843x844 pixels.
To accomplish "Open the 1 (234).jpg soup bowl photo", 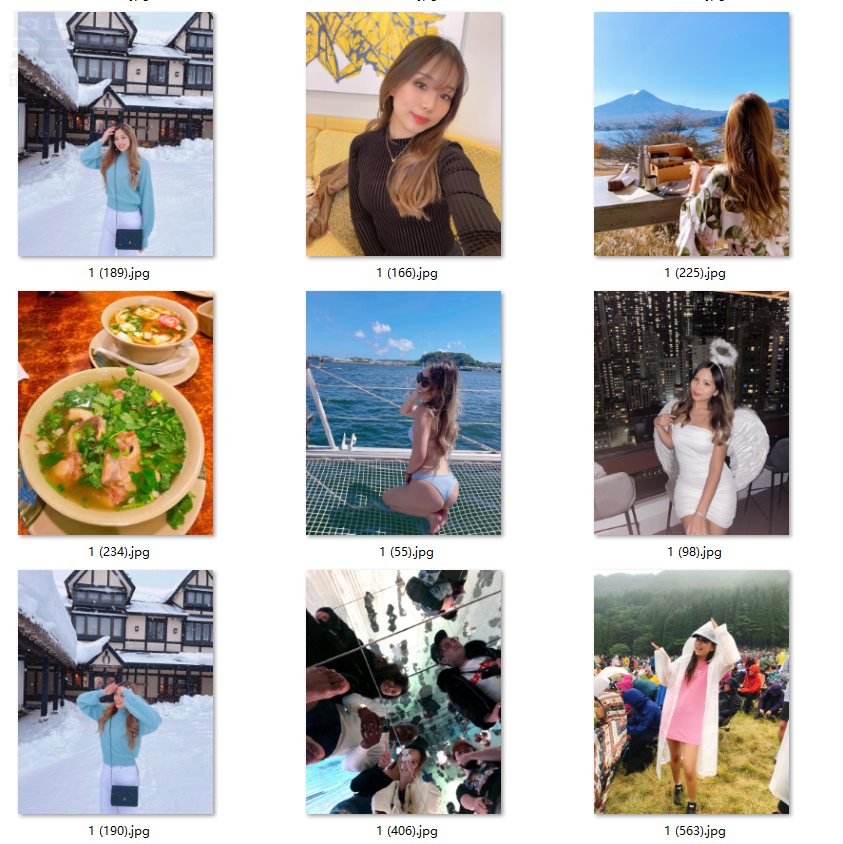I will click(116, 413).
